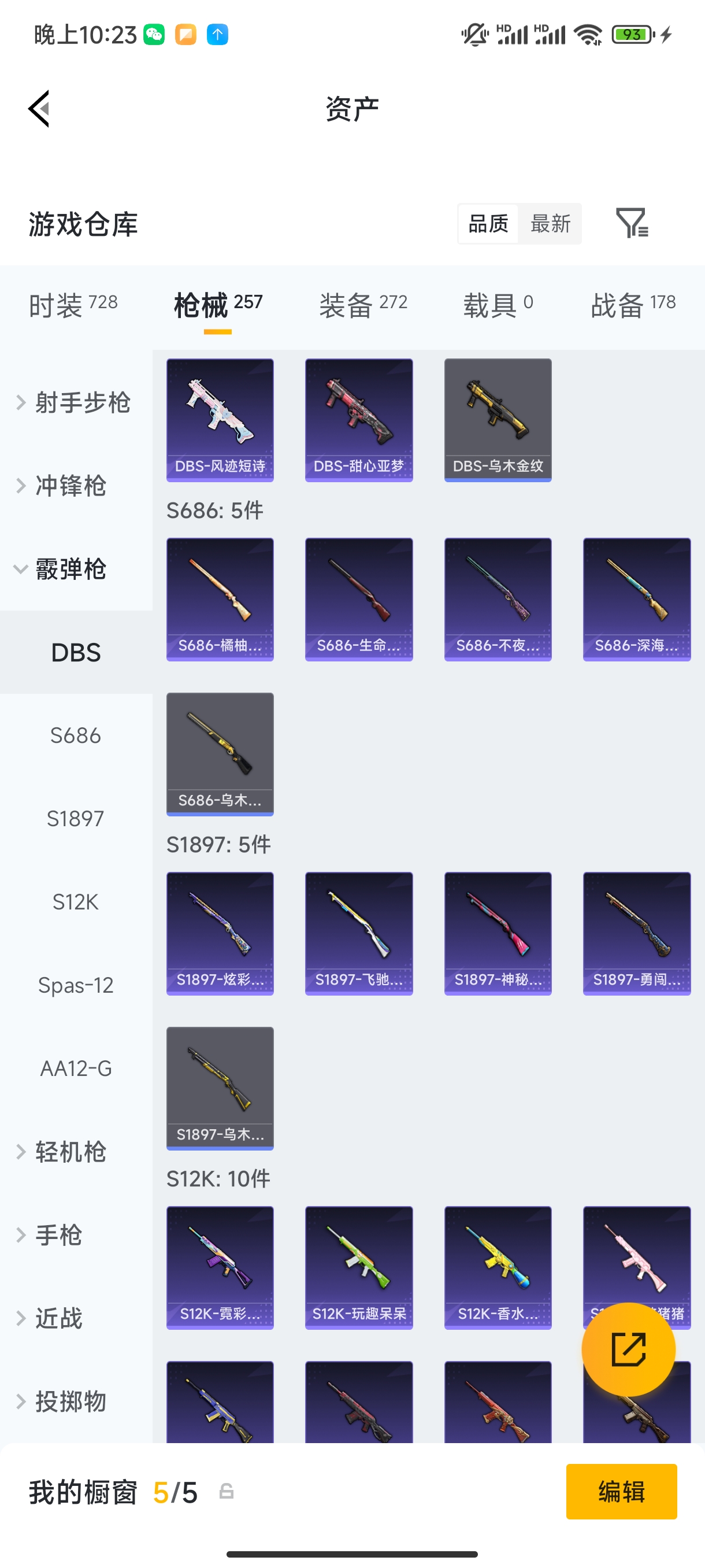Open the DBS-乌木金纹 weapon thumbnail

(498, 419)
